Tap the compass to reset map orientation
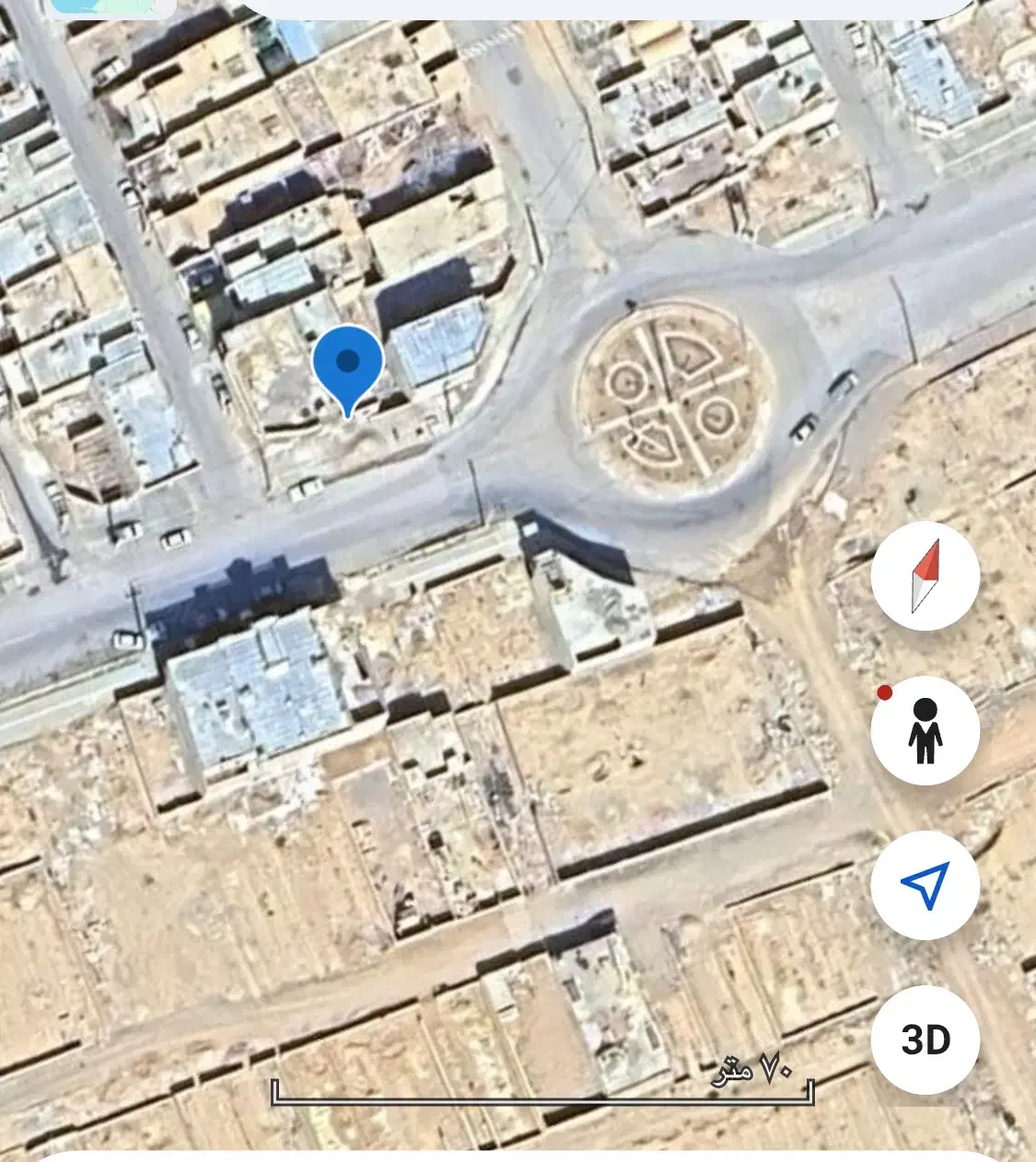The width and height of the screenshot is (1036, 1162). (925, 576)
